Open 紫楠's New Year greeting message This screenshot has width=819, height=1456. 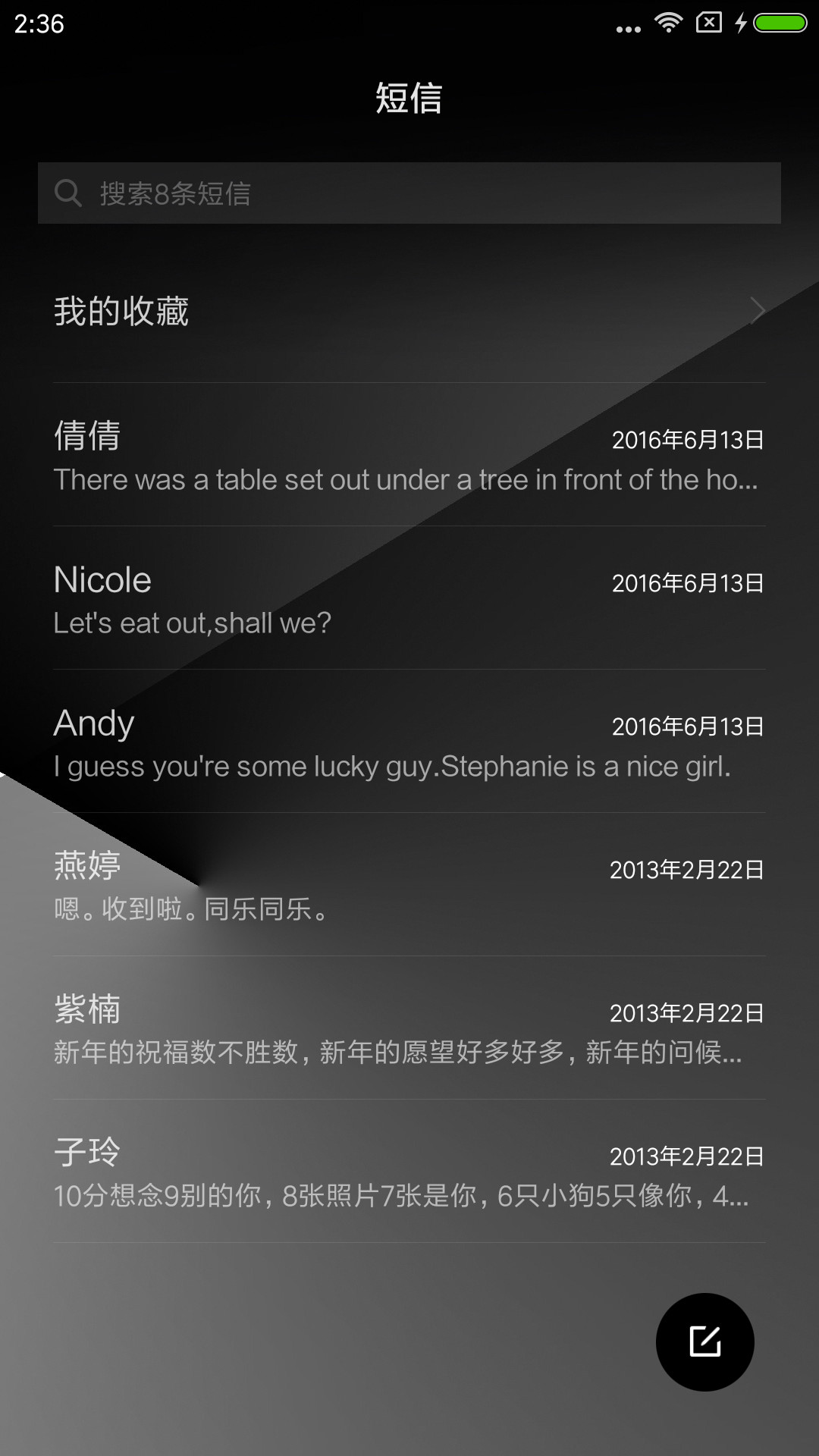[409, 1028]
